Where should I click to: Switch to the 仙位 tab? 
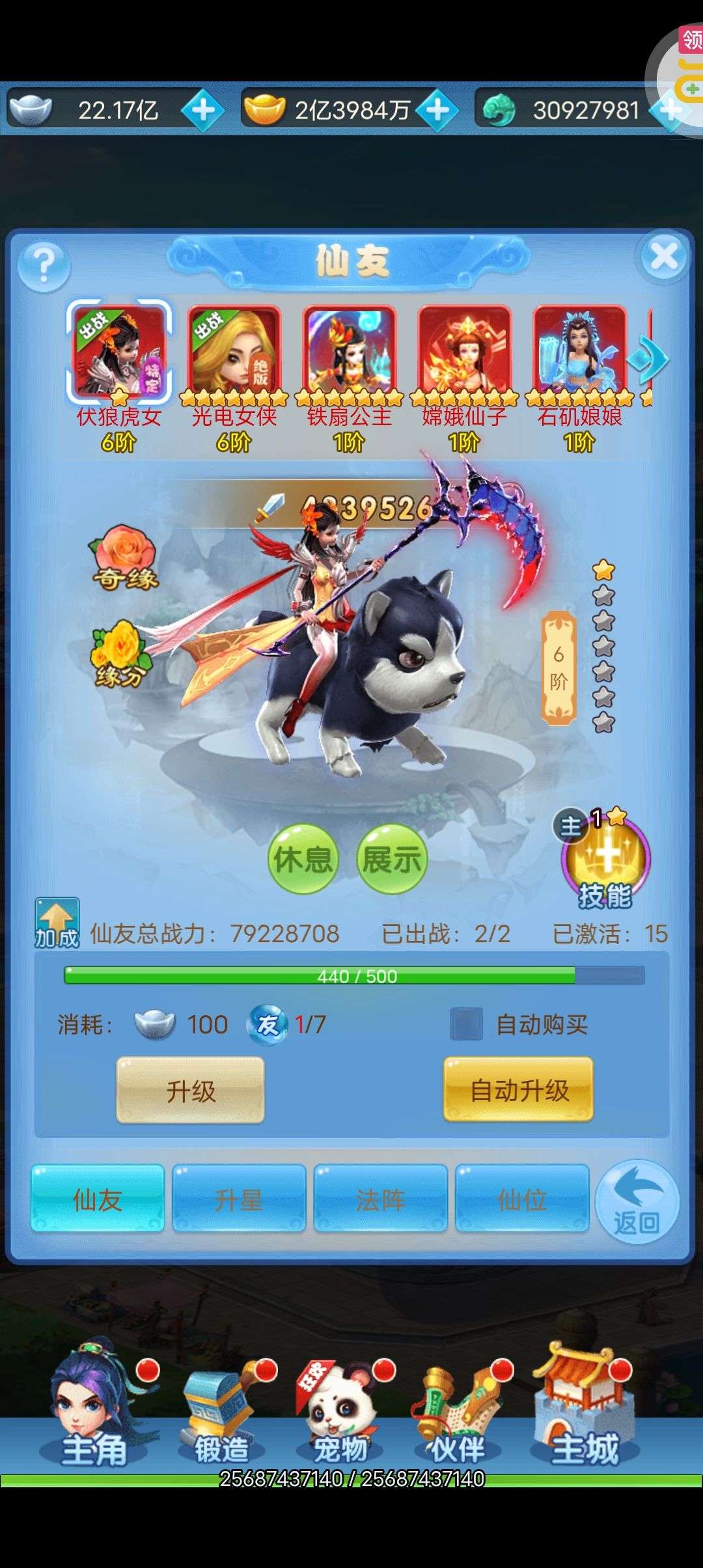tap(522, 1198)
